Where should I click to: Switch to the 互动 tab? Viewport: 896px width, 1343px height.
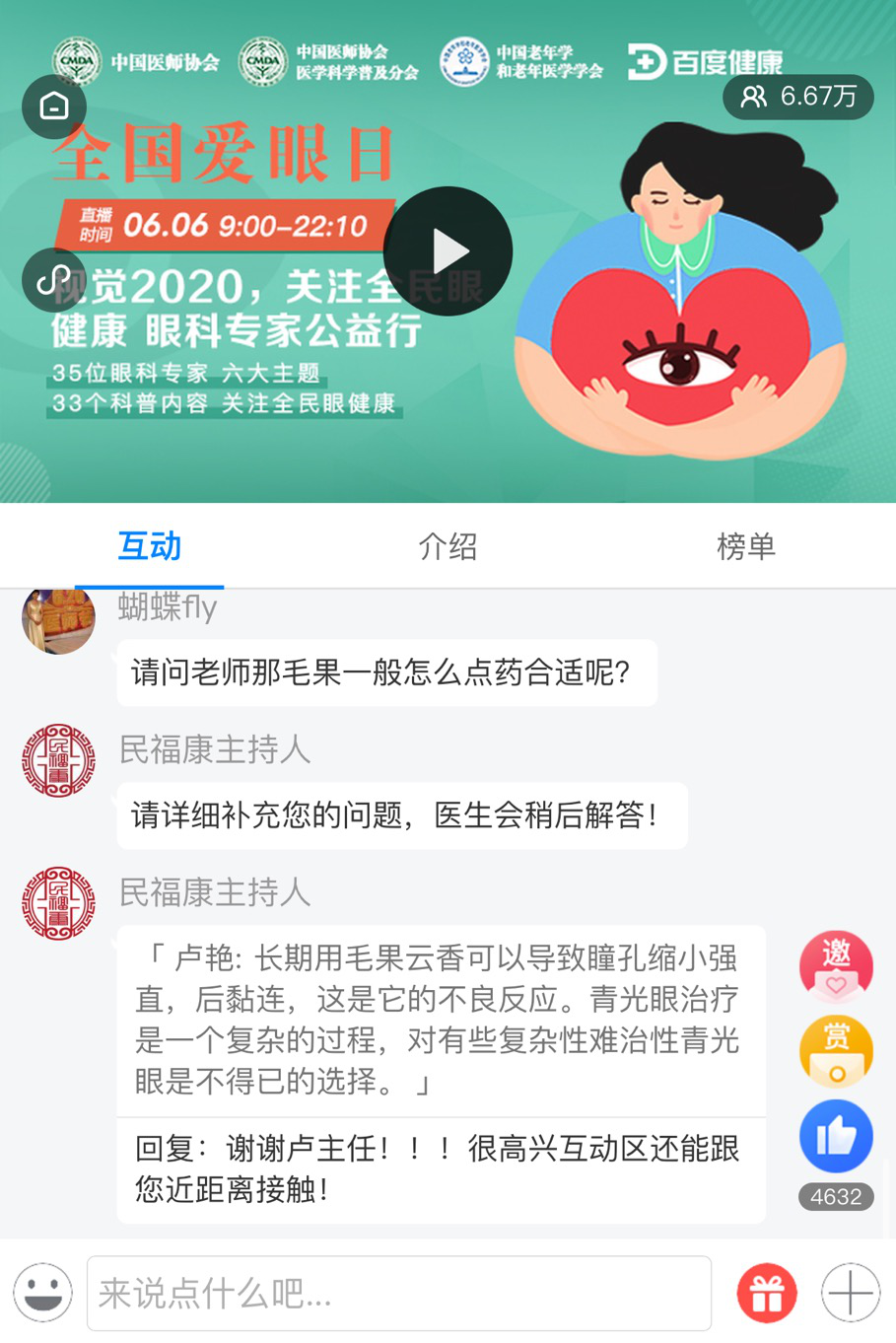pos(149,546)
